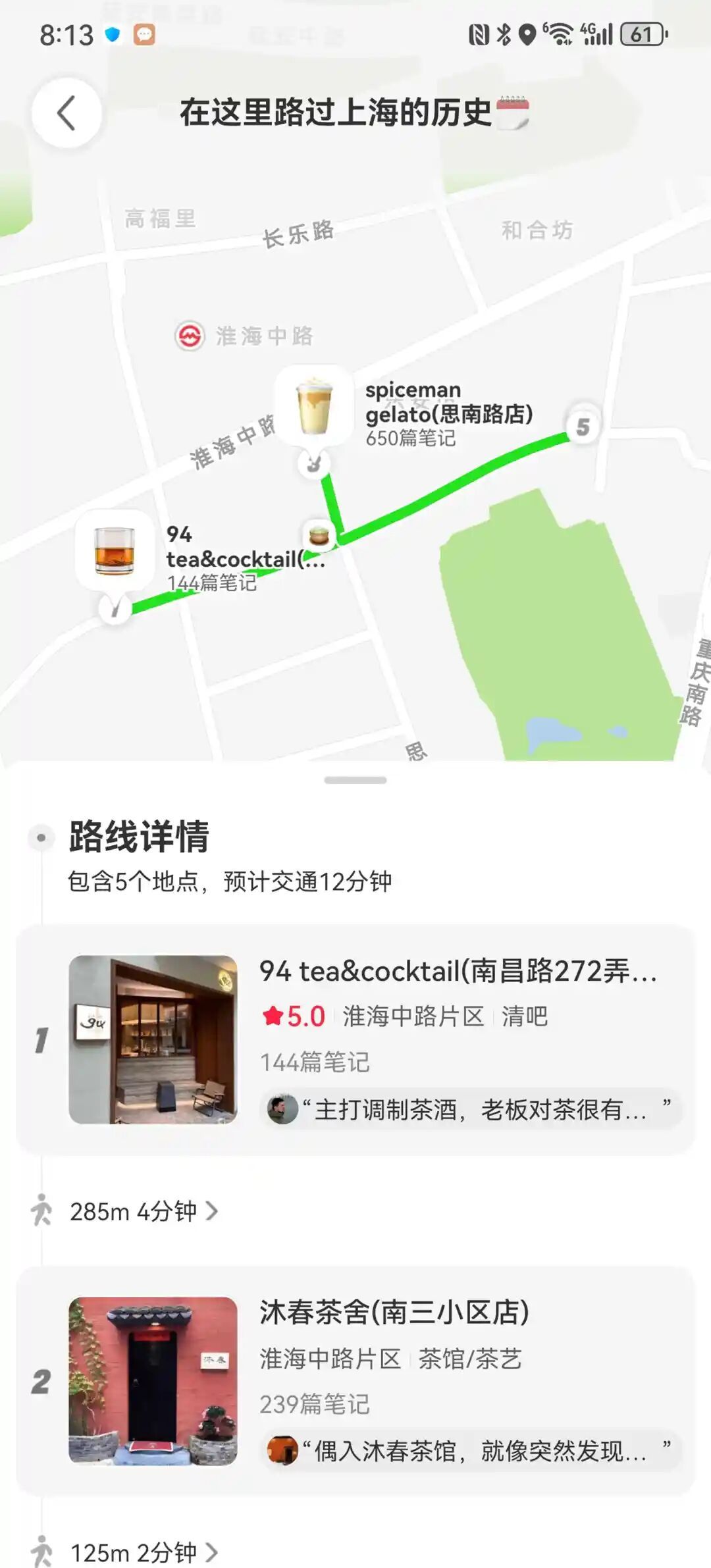
Task: Read the review quote for 94 tea&cocktail
Action: tap(471, 1110)
